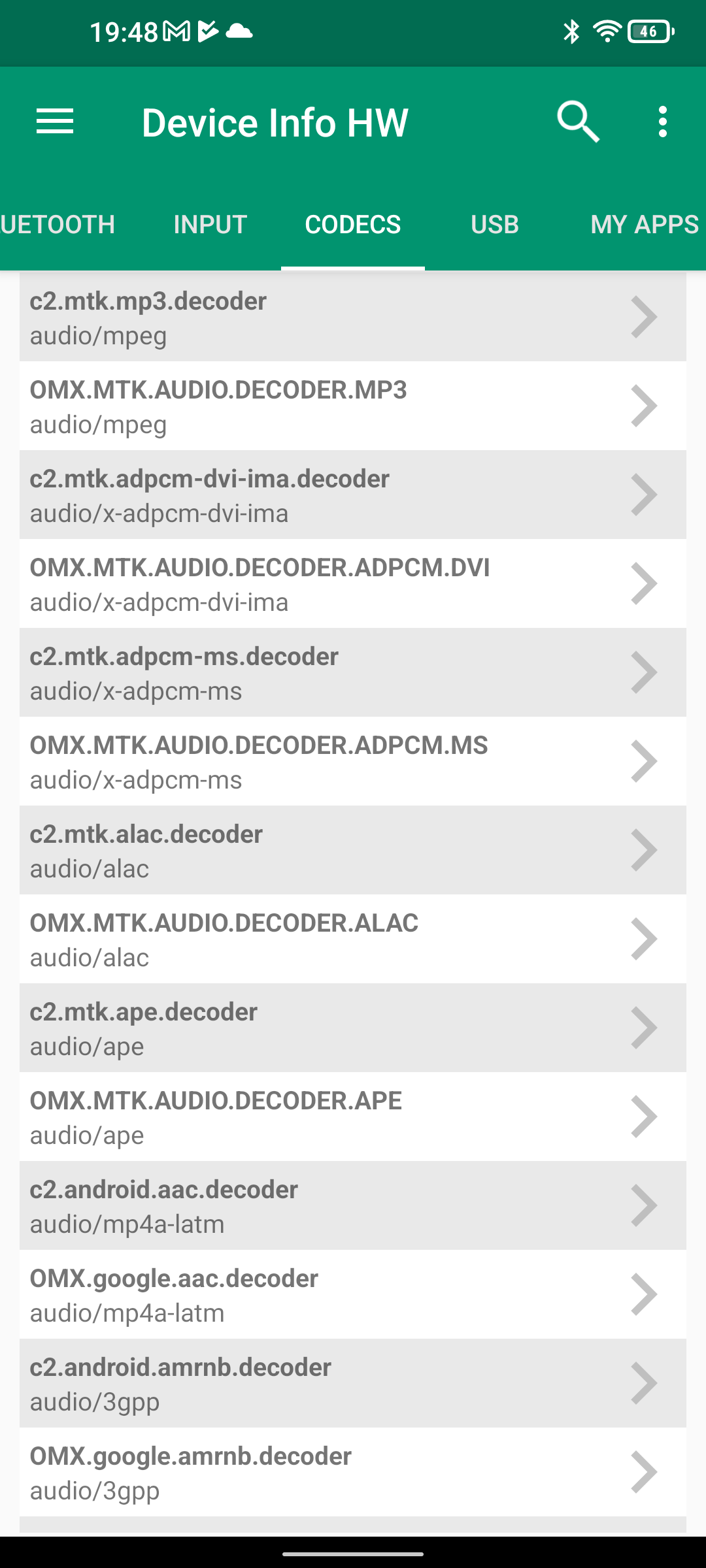
Task: Go to the MY APPS tab
Action: tap(644, 225)
